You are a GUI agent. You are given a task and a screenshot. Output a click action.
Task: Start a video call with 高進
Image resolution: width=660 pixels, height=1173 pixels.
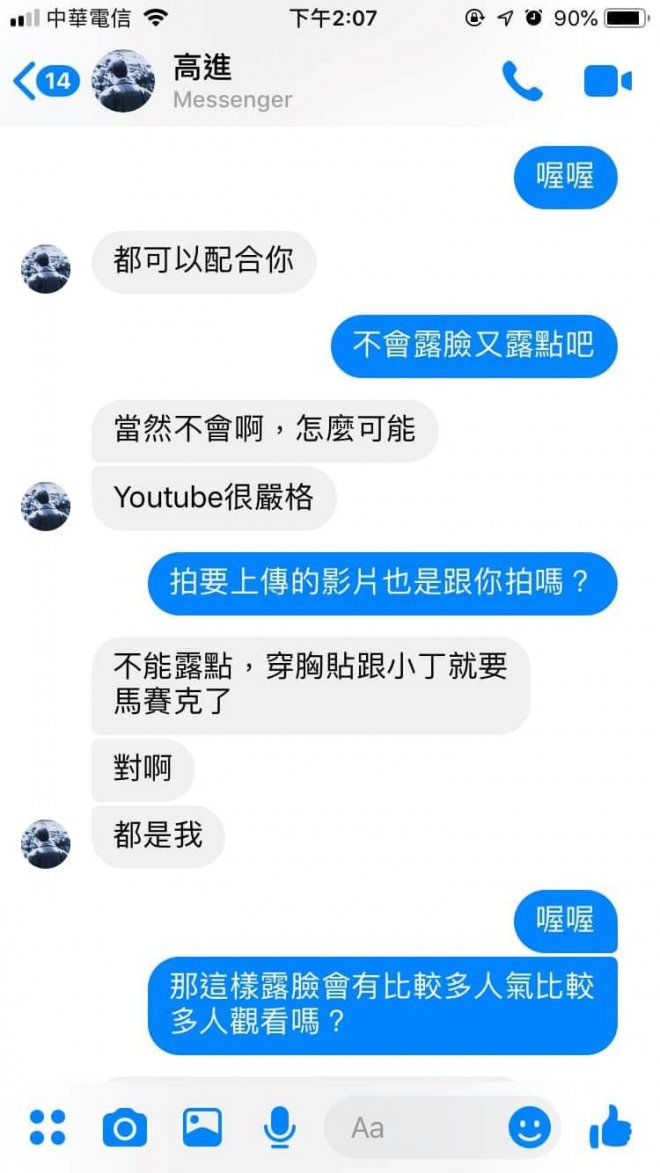pos(607,82)
